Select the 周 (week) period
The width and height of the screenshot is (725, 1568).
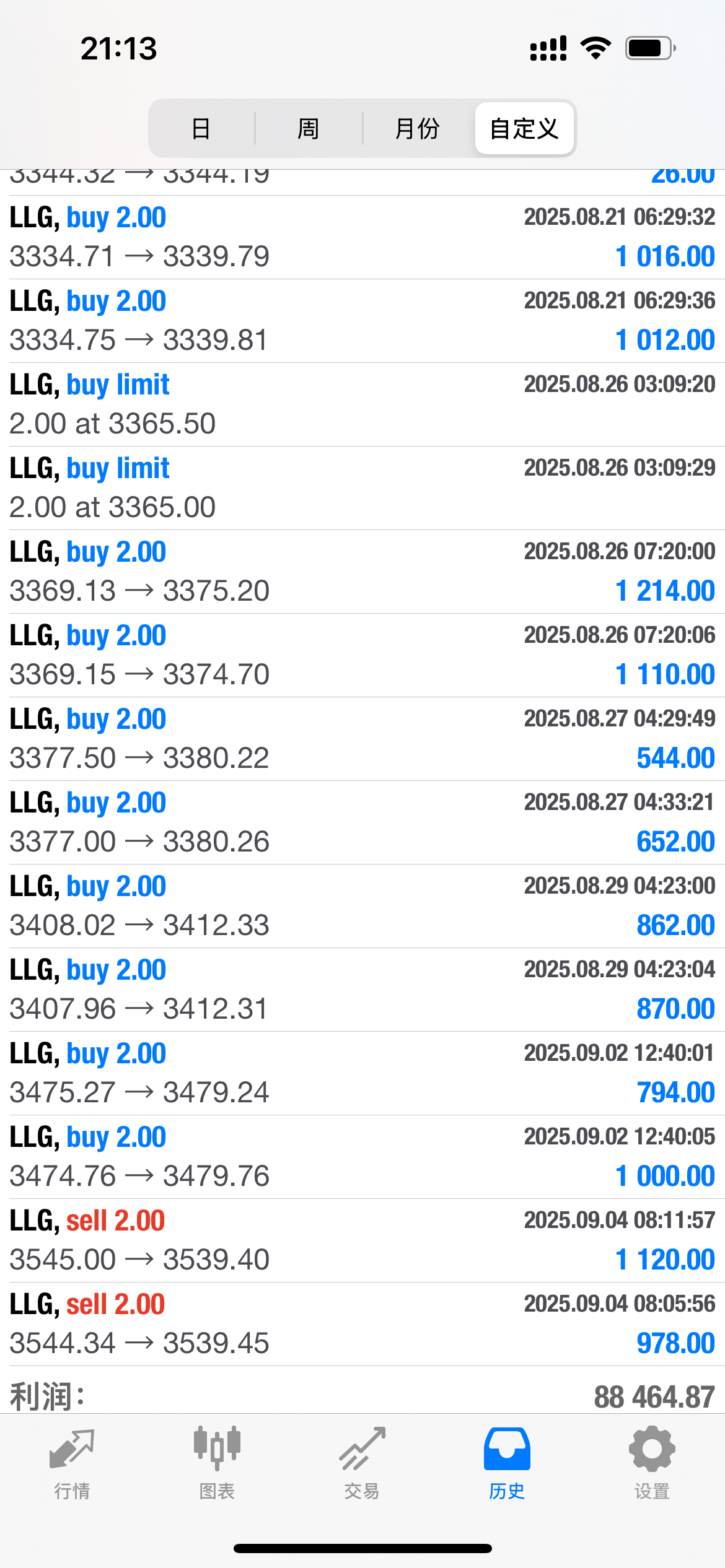pyautogui.click(x=308, y=129)
